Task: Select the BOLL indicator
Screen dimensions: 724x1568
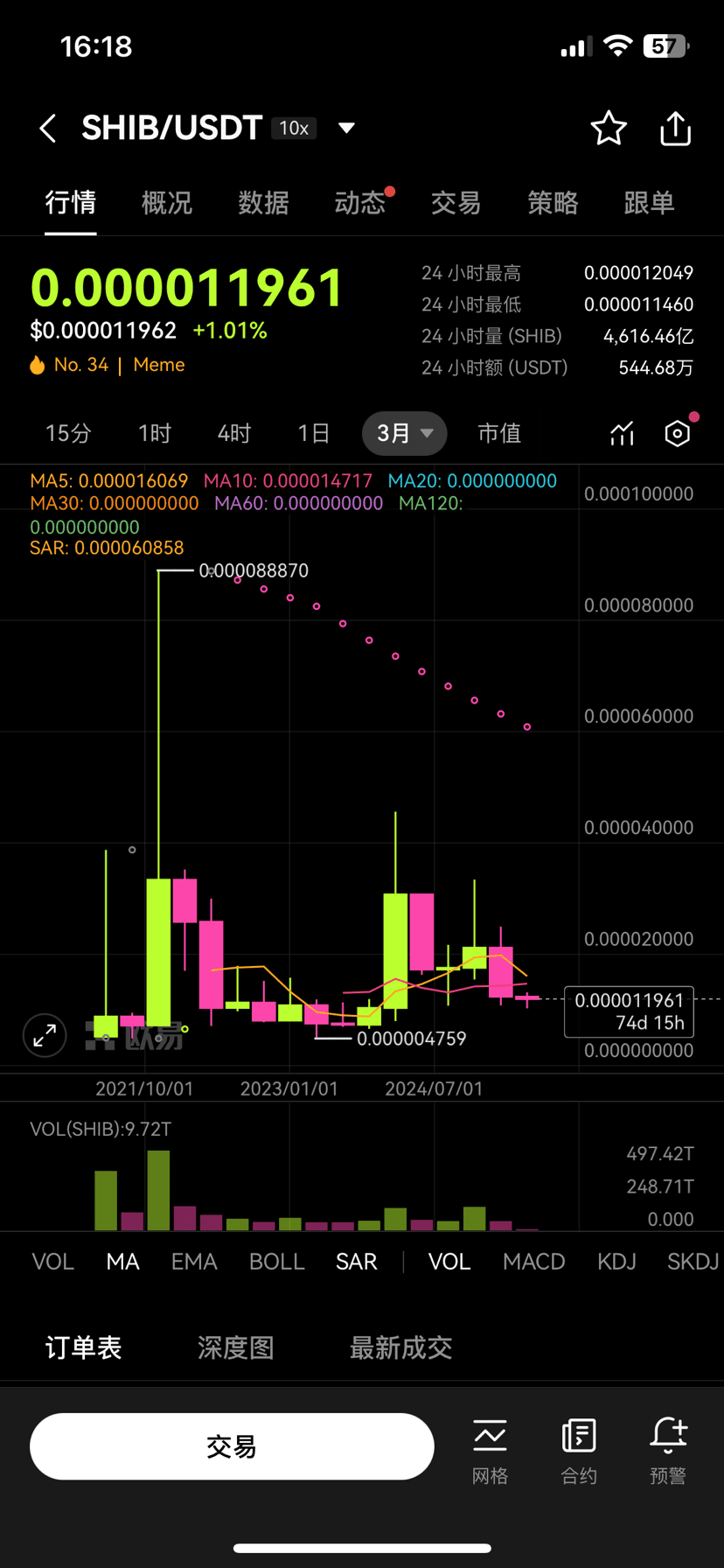Action: [x=276, y=1261]
